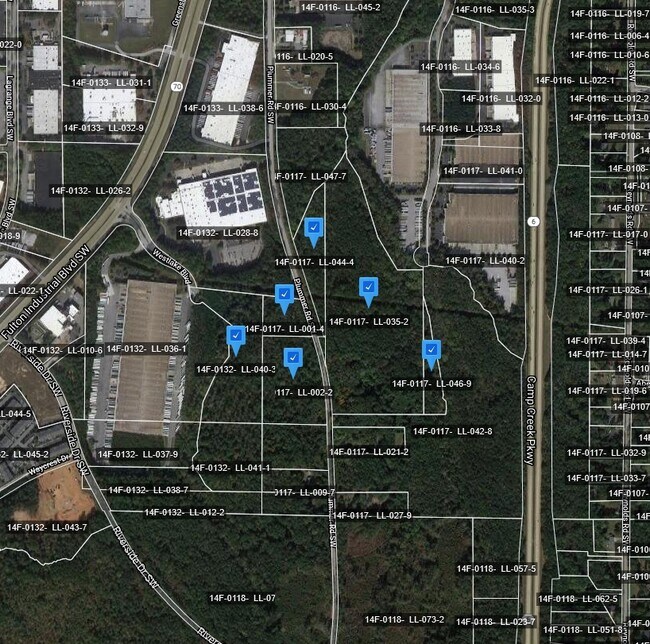Select the marker above parcel 14F-0132- LL-040-3
Image resolution: width=650 pixels, height=644 pixels.
[236, 337]
